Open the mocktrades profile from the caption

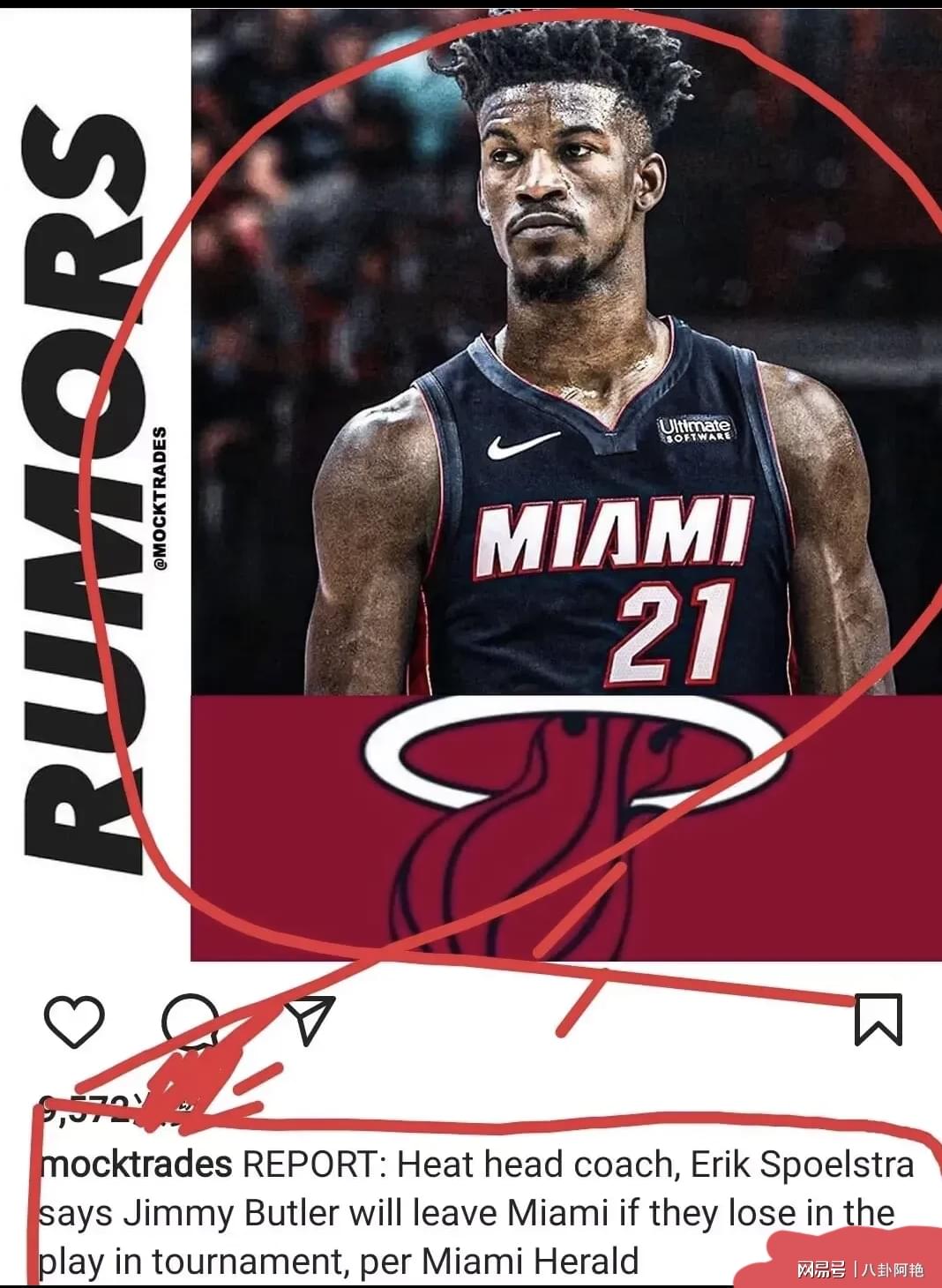click(137, 1165)
